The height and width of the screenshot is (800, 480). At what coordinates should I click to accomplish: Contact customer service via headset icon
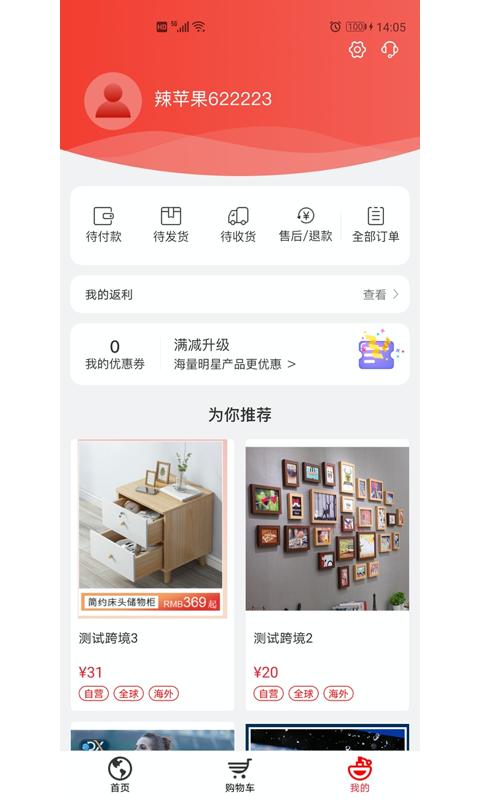pyautogui.click(x=390, y=49)
